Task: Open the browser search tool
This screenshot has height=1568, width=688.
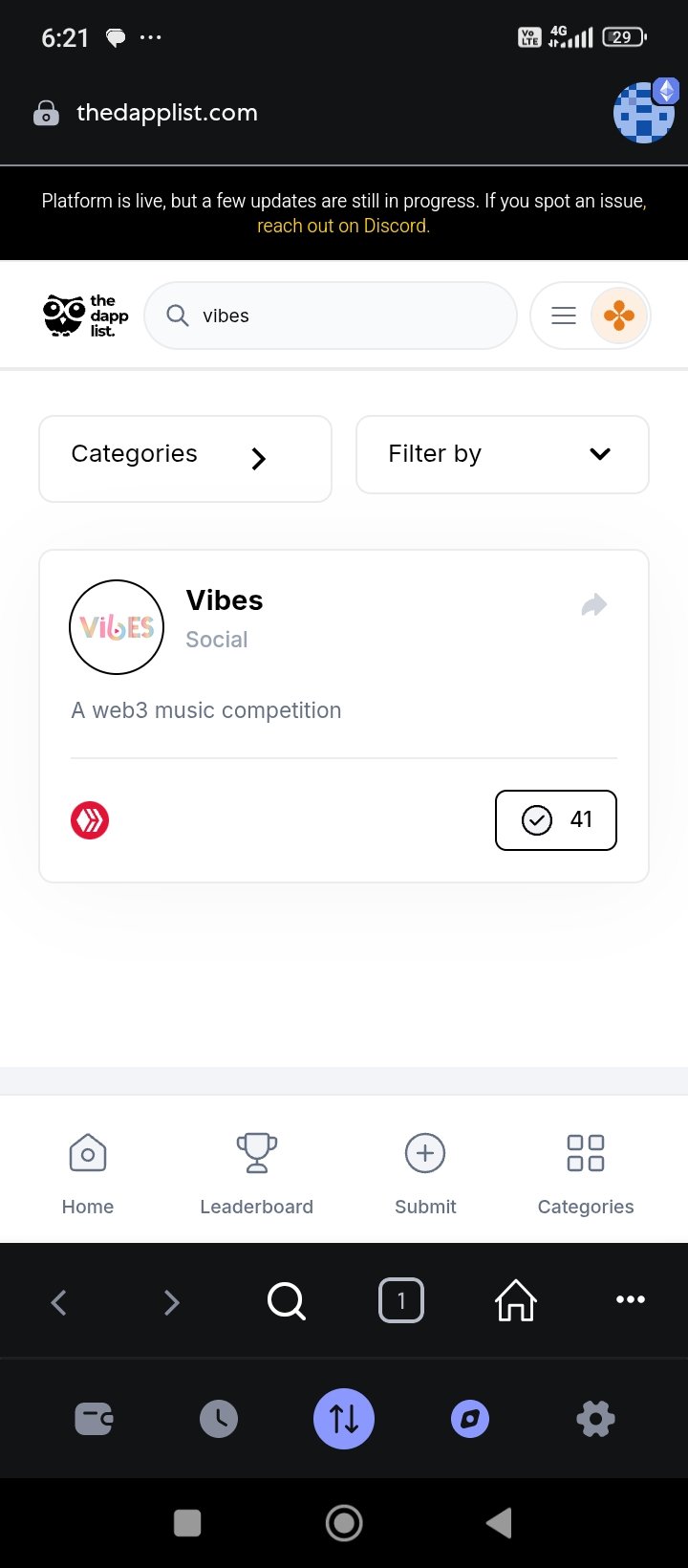Action: pos(287,1301)
